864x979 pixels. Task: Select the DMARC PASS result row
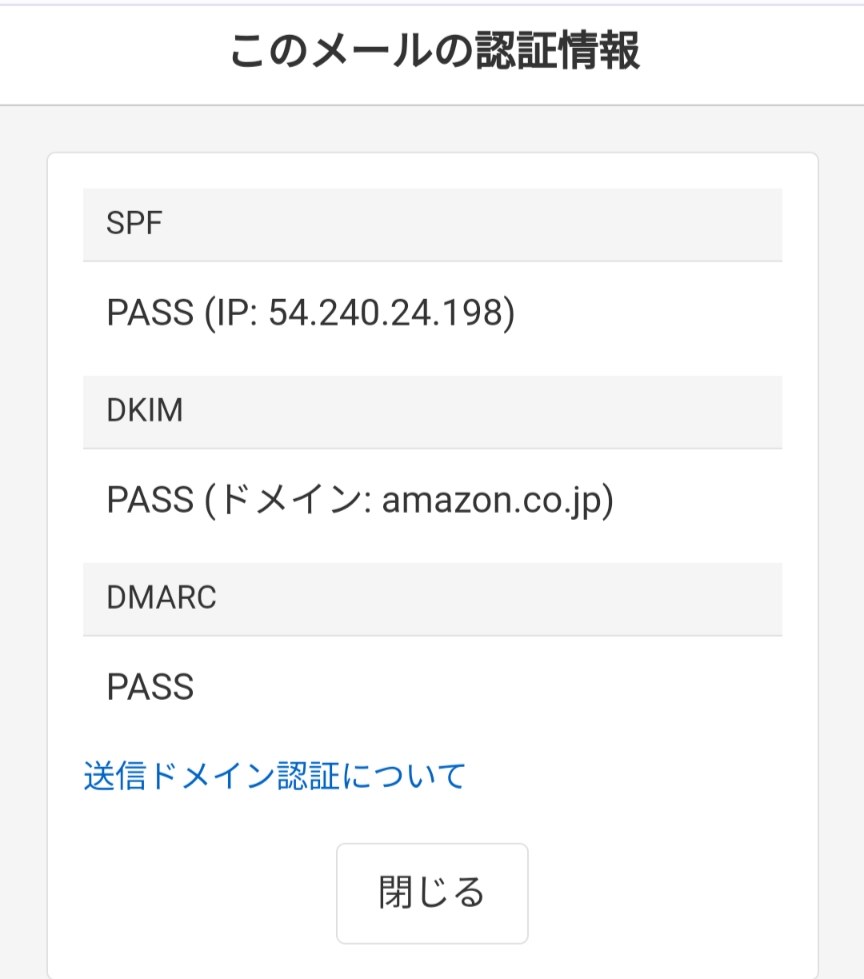tap(150, 687)
